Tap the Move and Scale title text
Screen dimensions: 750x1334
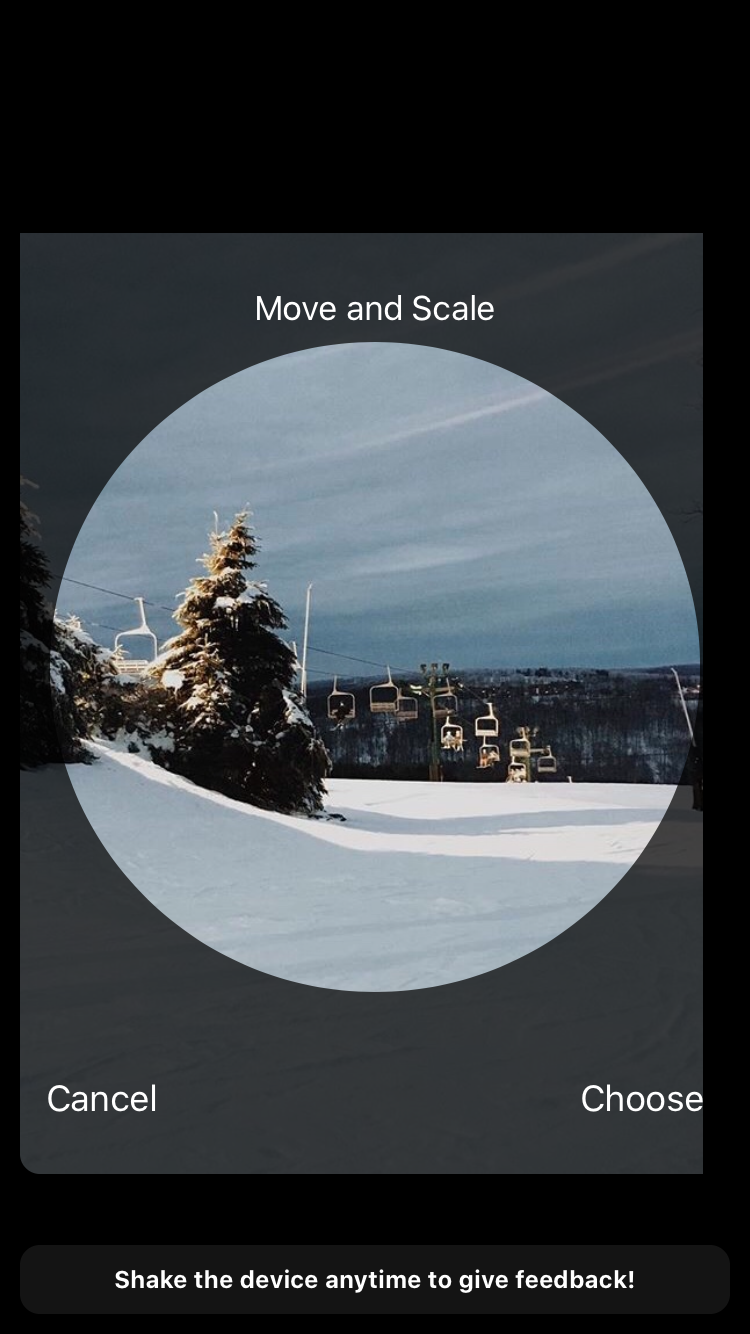[373, 308]
